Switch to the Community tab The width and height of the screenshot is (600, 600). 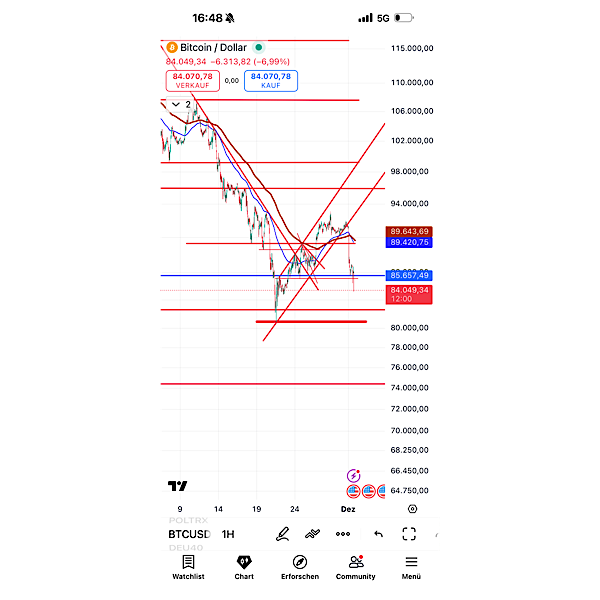(x=355, y=567)
